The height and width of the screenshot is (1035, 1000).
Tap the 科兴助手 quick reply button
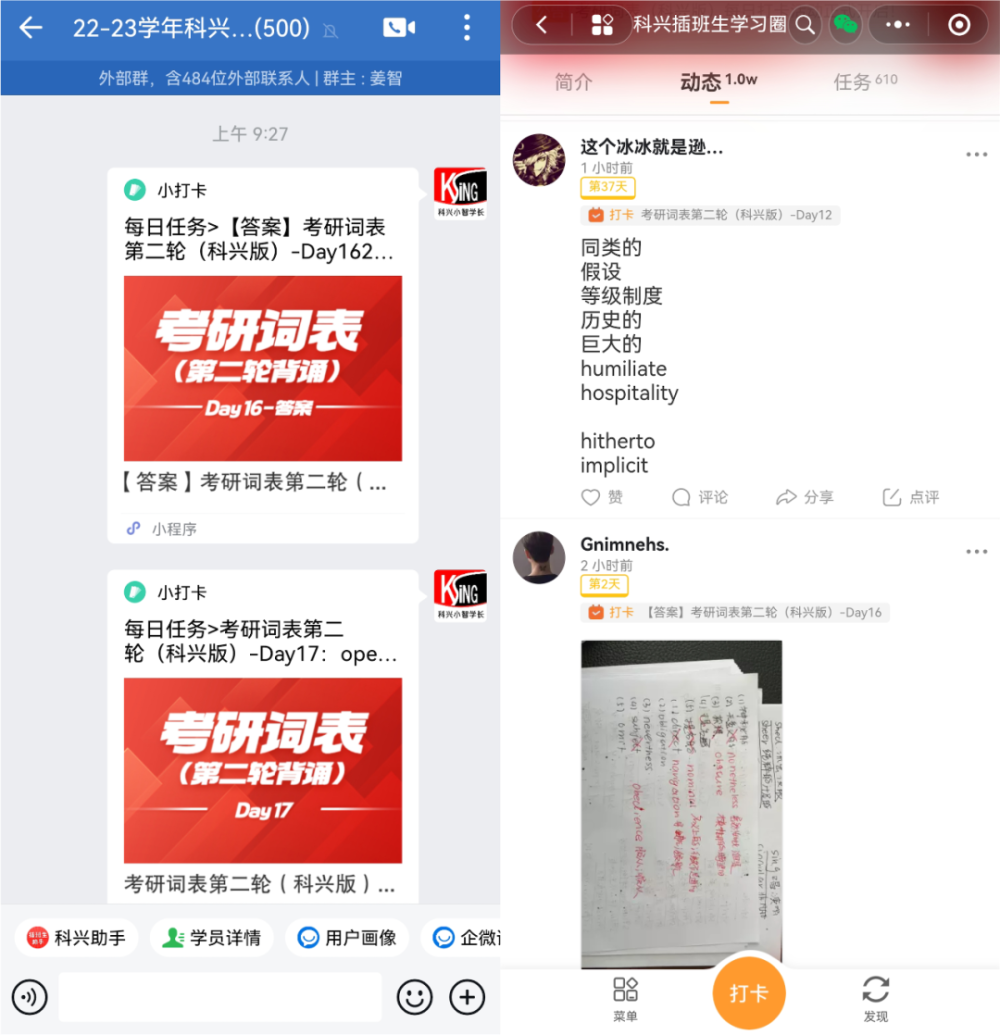click(76, 938)
